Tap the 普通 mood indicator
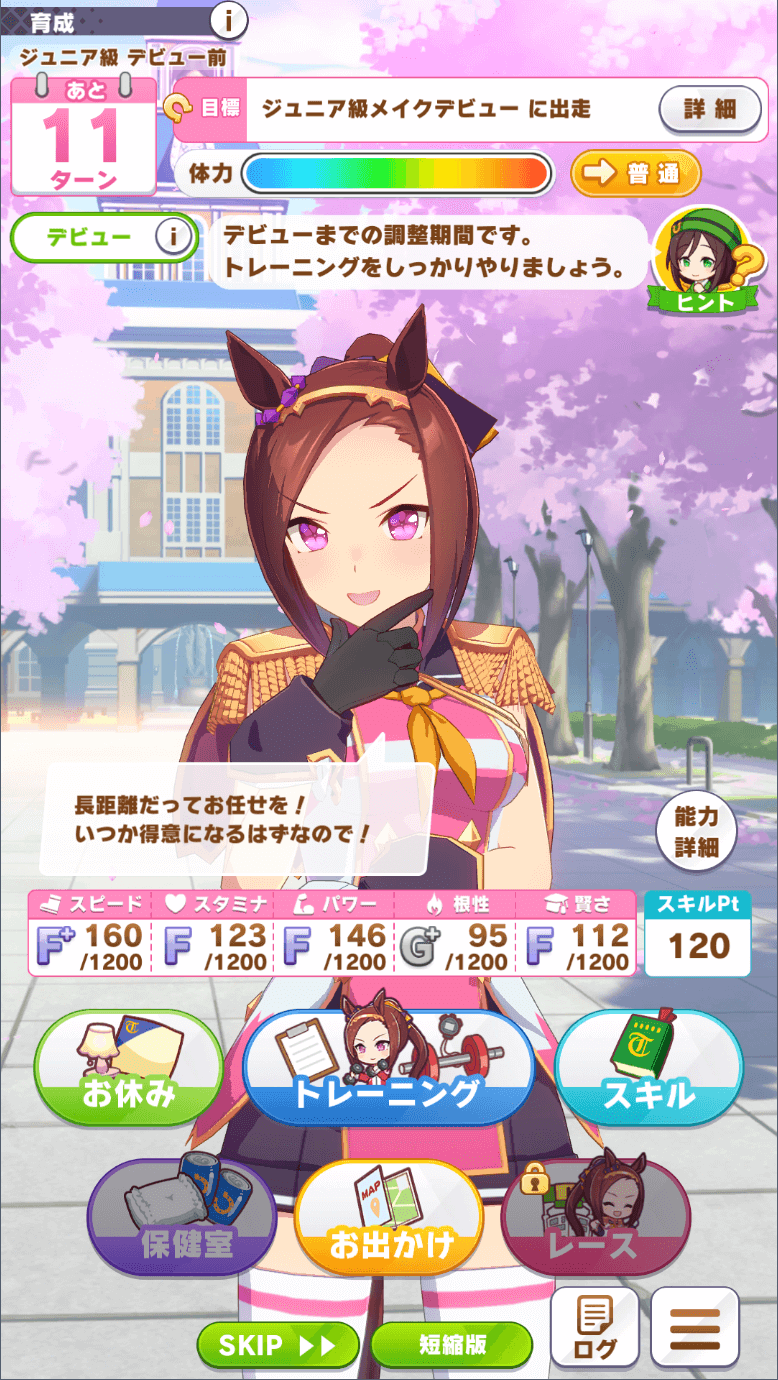 [635, 174]
